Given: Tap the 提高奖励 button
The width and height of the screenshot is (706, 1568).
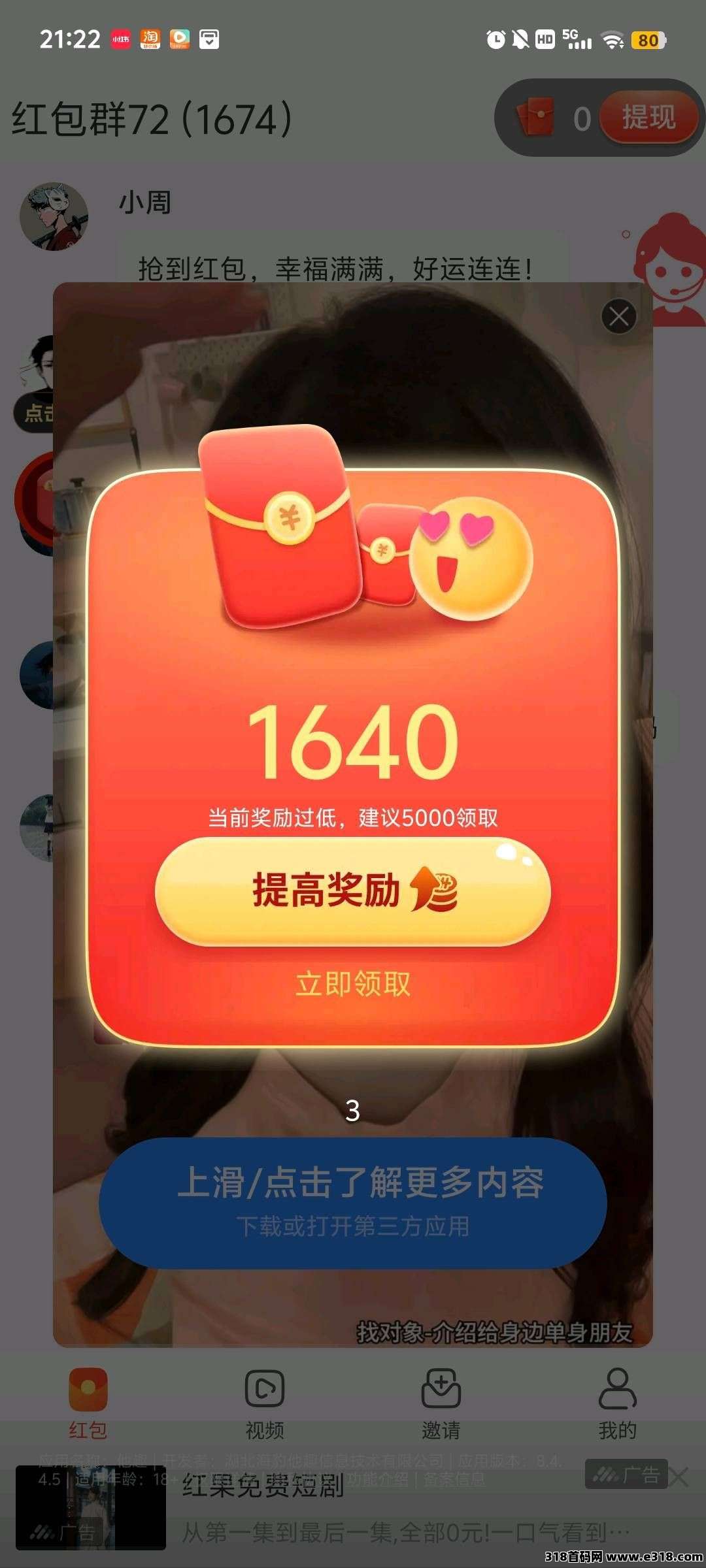Looking at the screenshot, I should 352,891.
